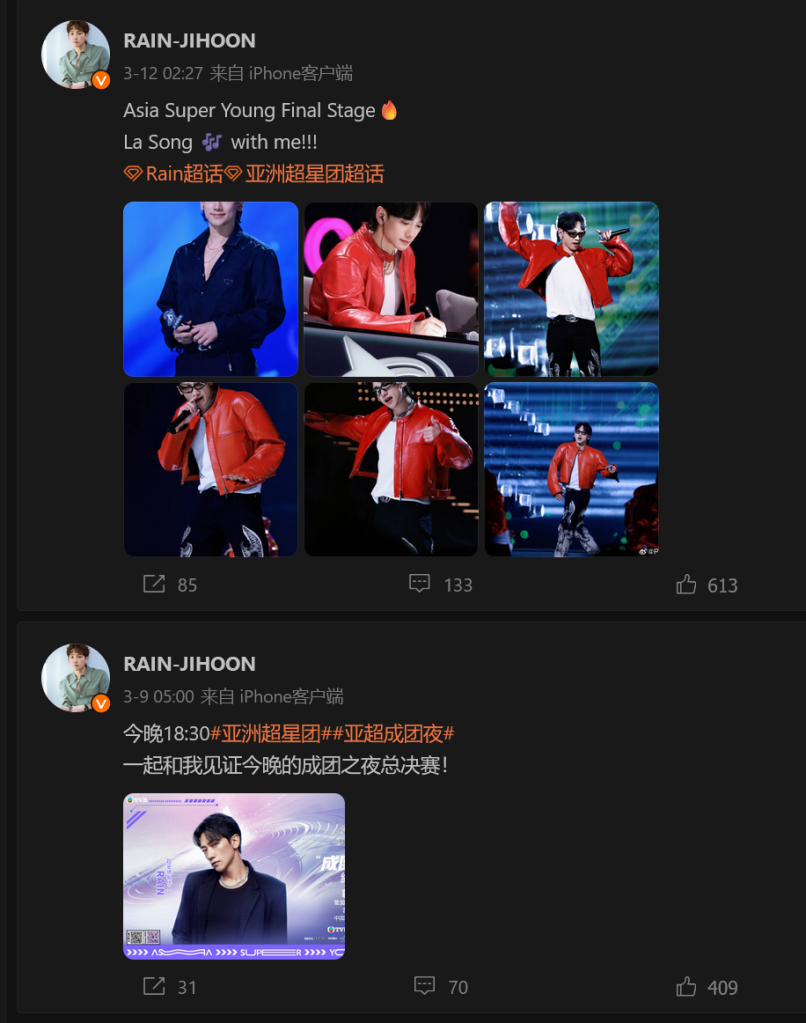View the poster image in the 3-9 post
This screenshot has height=1023, width=806.
(234, 876)
